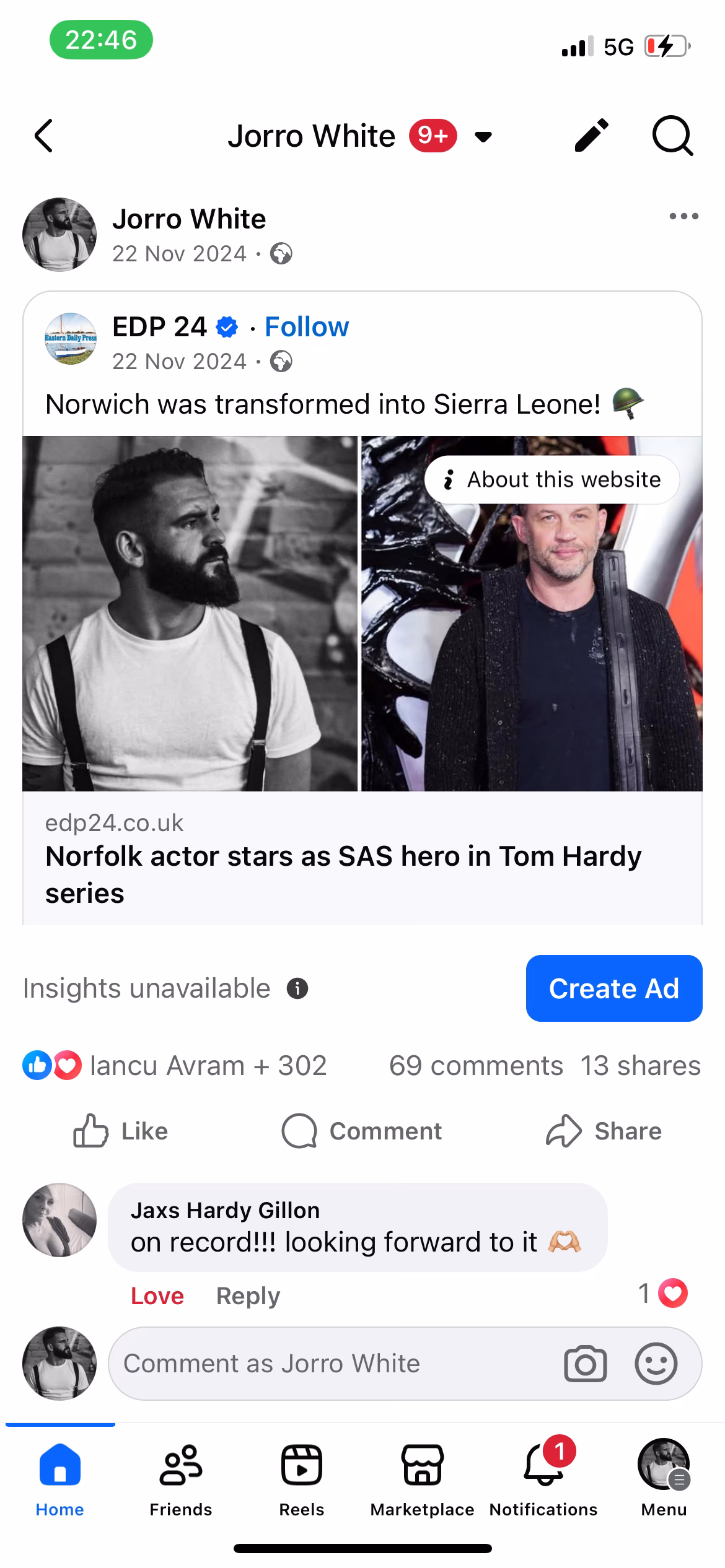The height and width of the screenshot is (1568, 725).
Task: View the 69 comments
Action: (x=476, y=1066)
